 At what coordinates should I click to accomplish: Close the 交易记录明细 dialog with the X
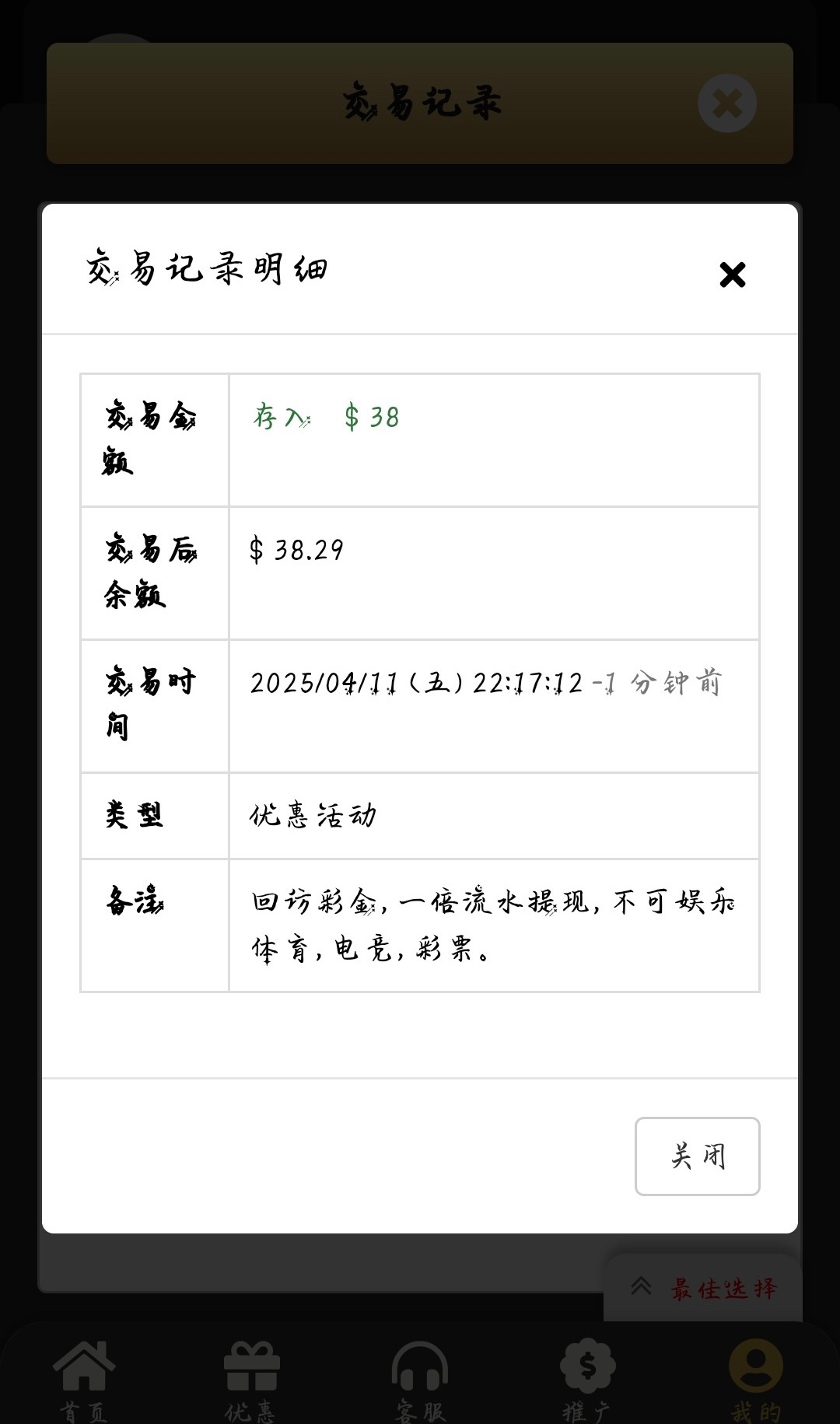[x=732, y=275]
